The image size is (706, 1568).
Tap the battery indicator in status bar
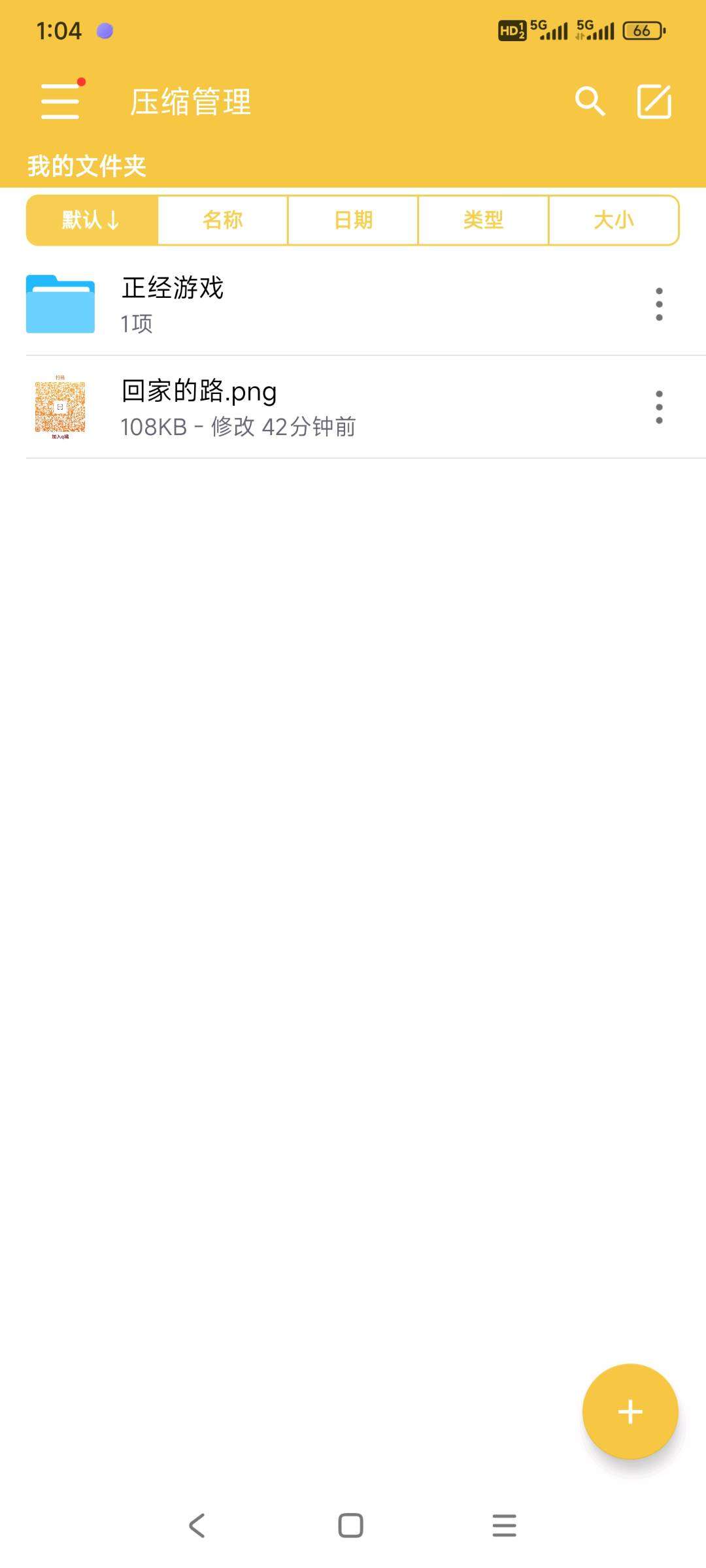pyautogui.click(x=641, y=29)
